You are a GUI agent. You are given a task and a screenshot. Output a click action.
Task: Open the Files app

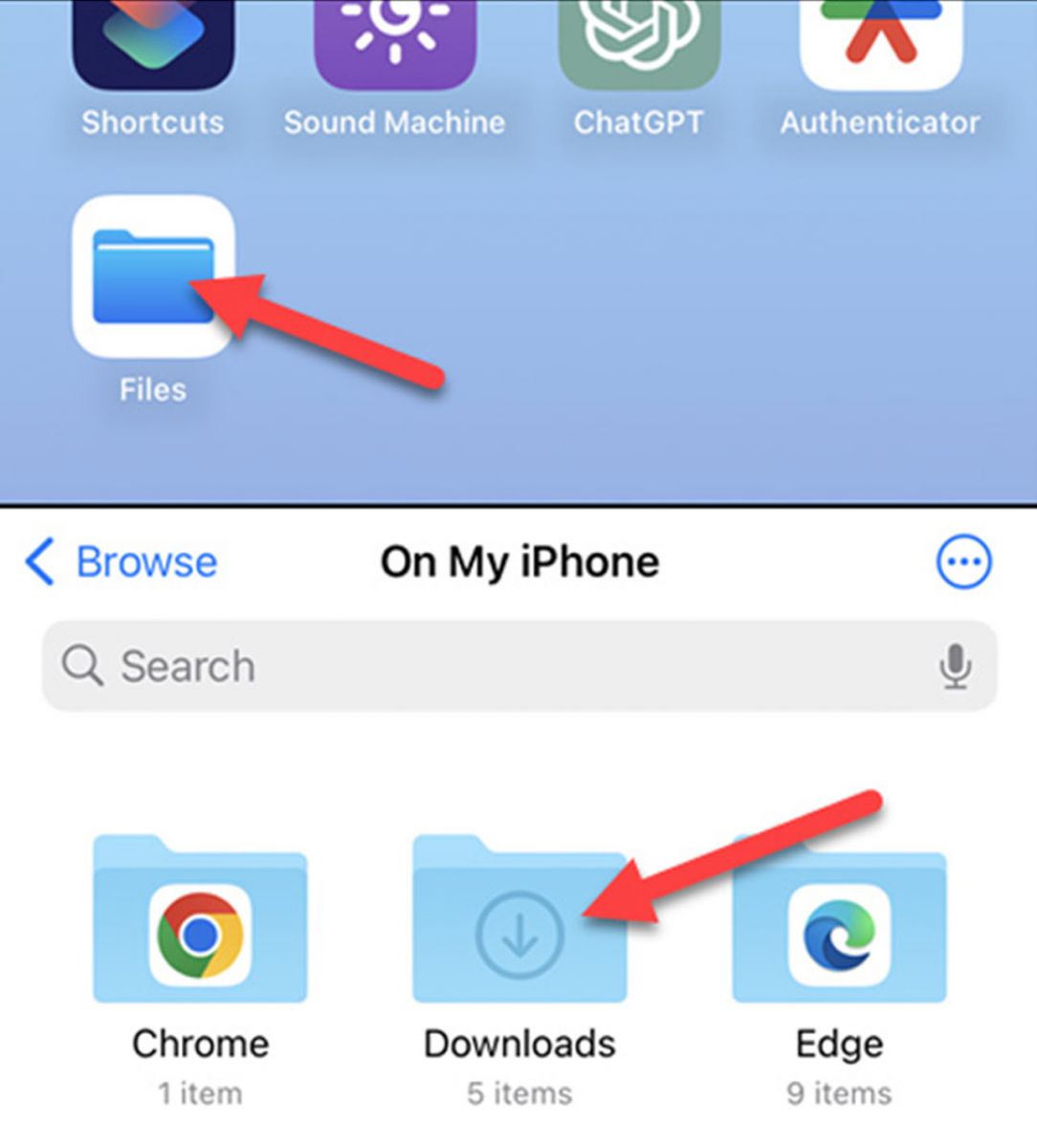pyautogui.click(x=153, y=276)
